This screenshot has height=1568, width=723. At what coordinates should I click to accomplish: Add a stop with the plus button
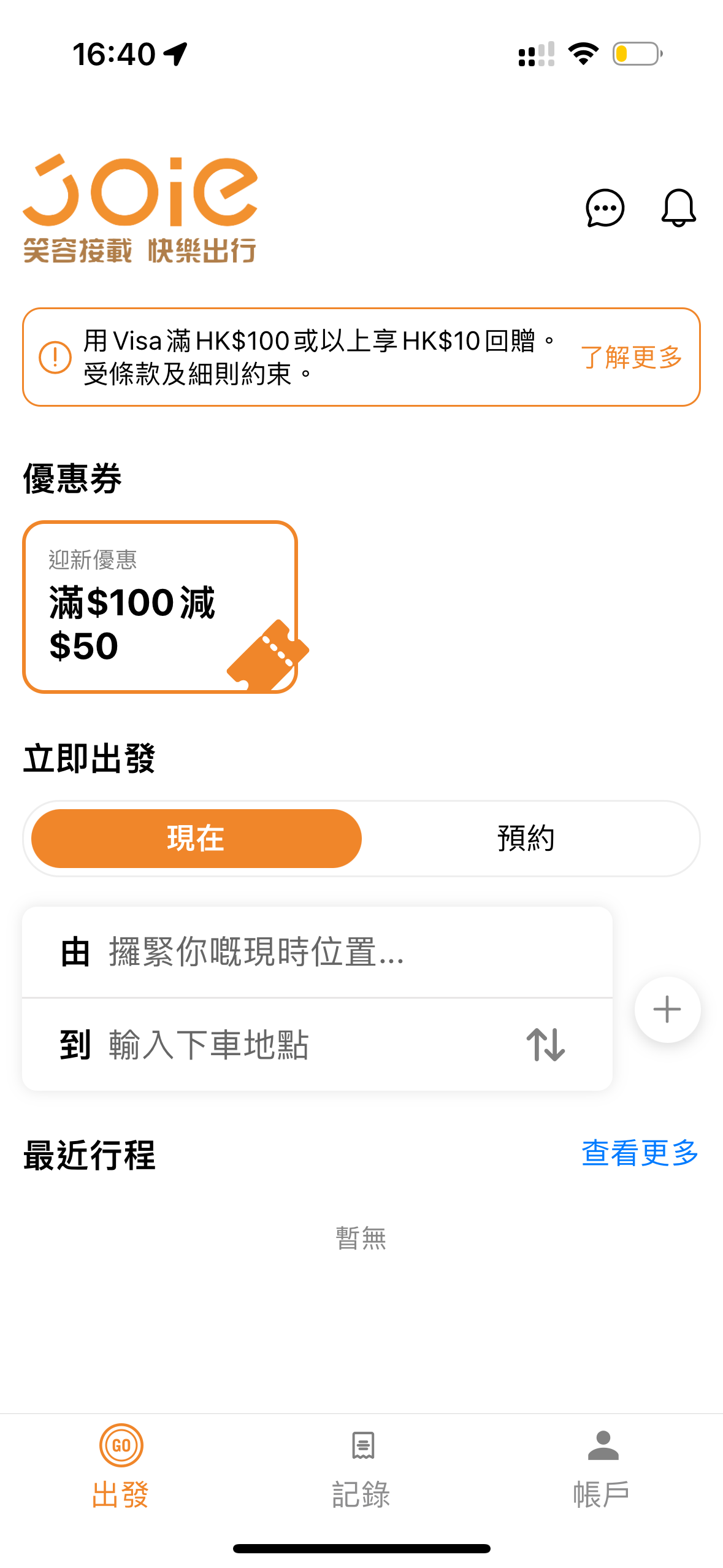(667, 1010)
